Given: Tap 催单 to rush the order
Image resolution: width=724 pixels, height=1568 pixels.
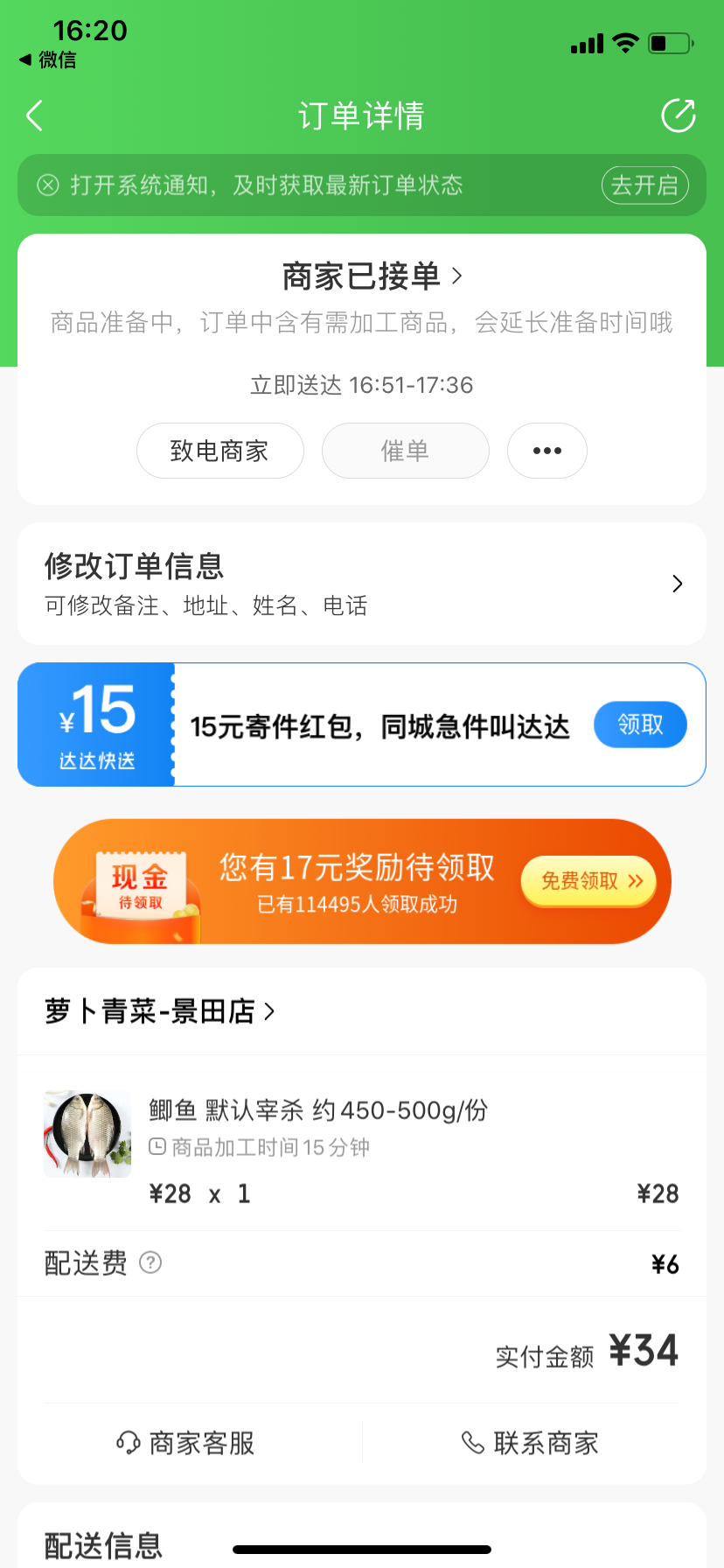Looking at the screenshot, I should coord(405,451).
